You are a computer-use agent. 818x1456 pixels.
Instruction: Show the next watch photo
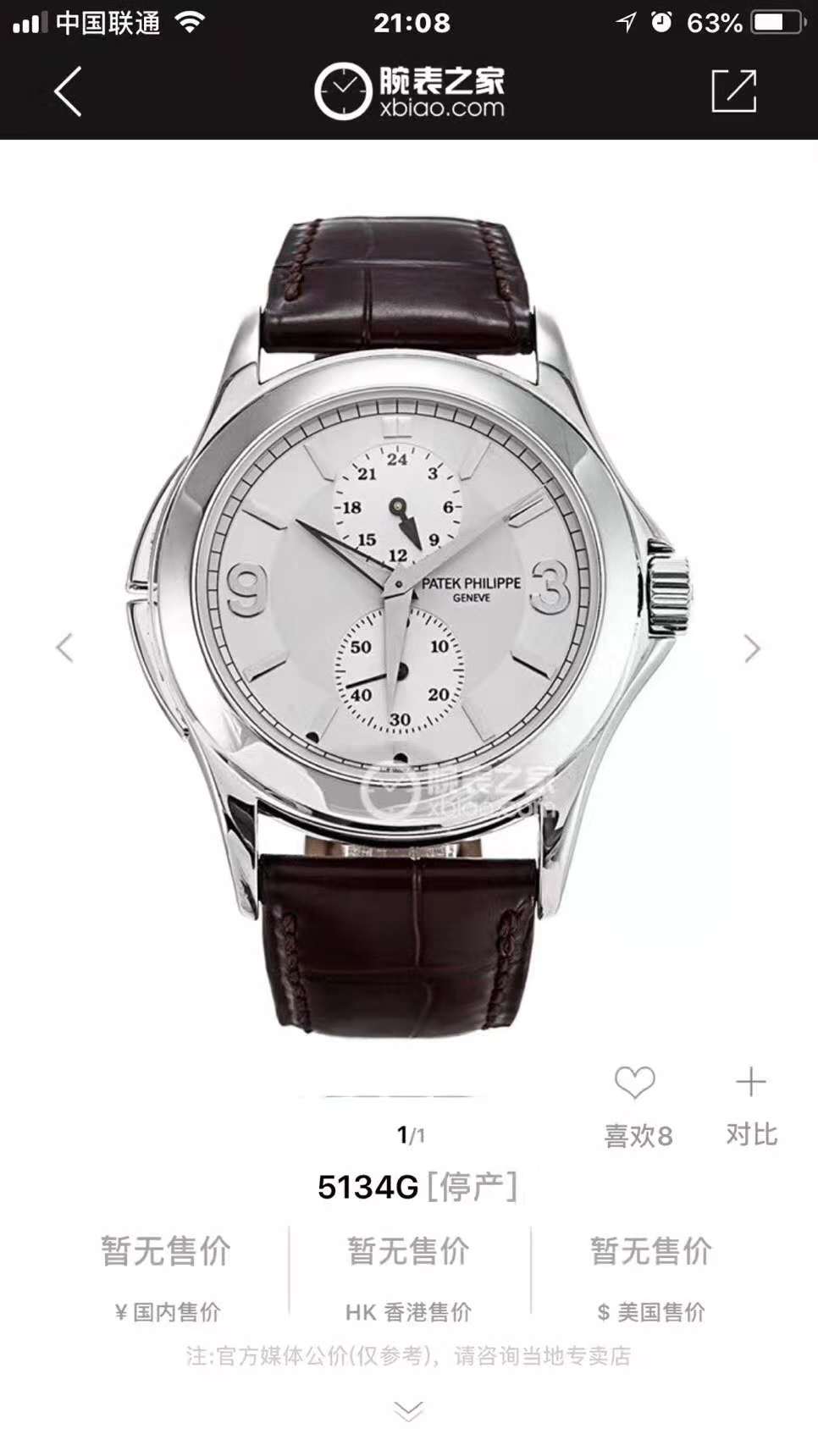click(x=752, y=648)
